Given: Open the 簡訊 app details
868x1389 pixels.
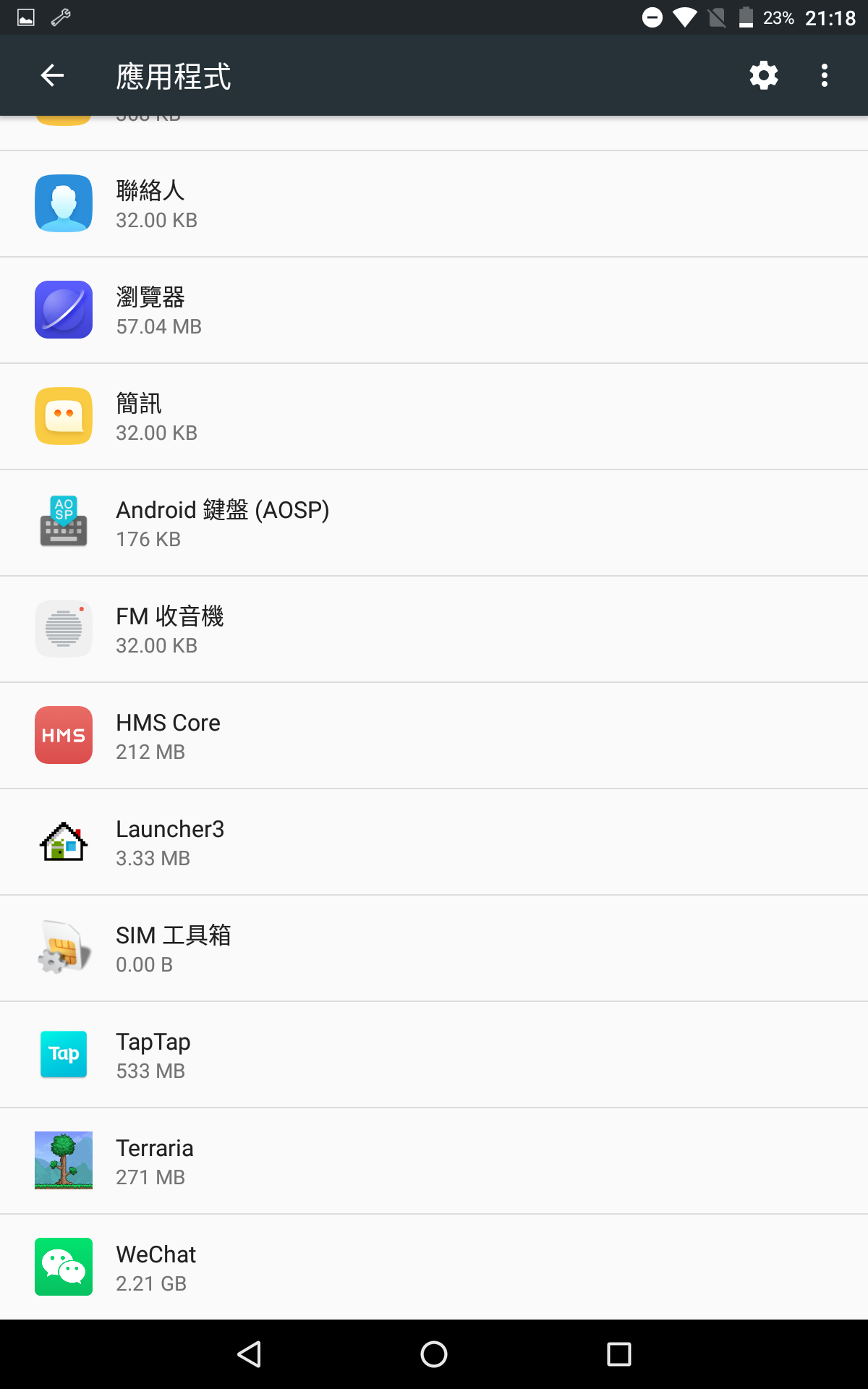Looking at the screenshot, I should point(434,417).
